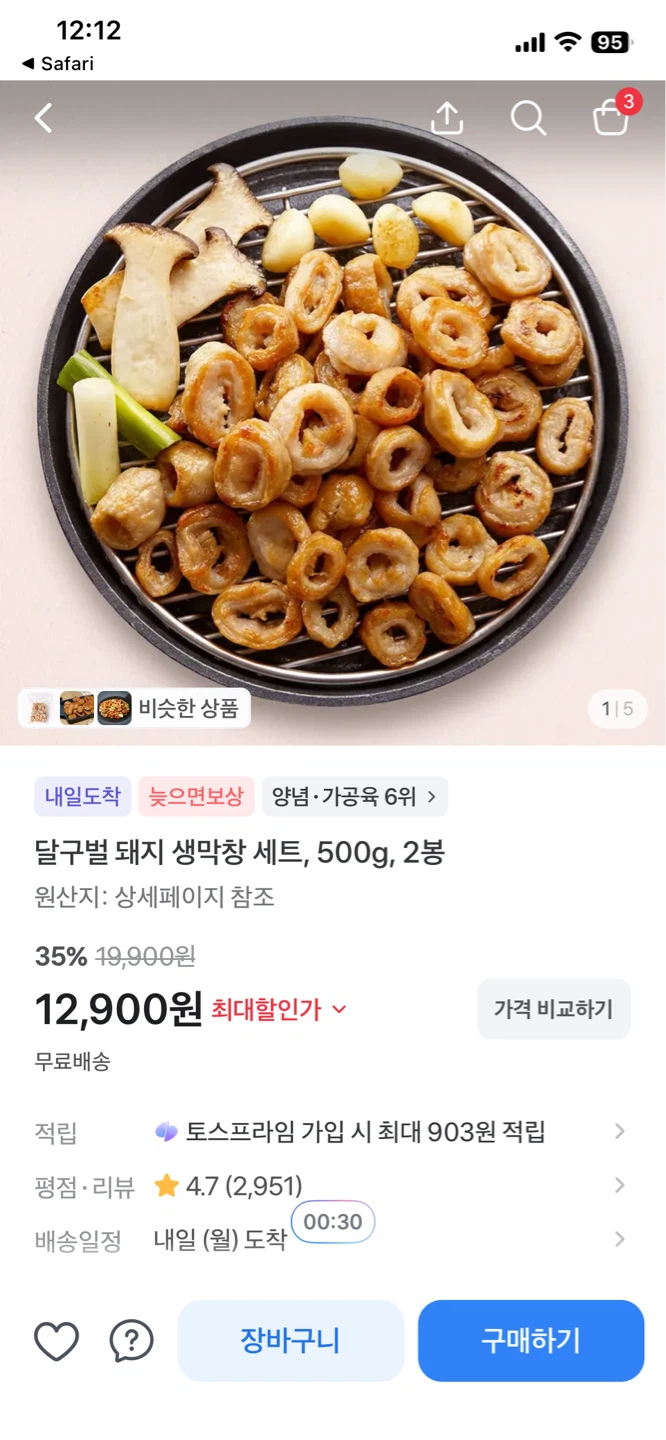
Task: Open the shopping cart with 3 items
Action: click(613, 114)
